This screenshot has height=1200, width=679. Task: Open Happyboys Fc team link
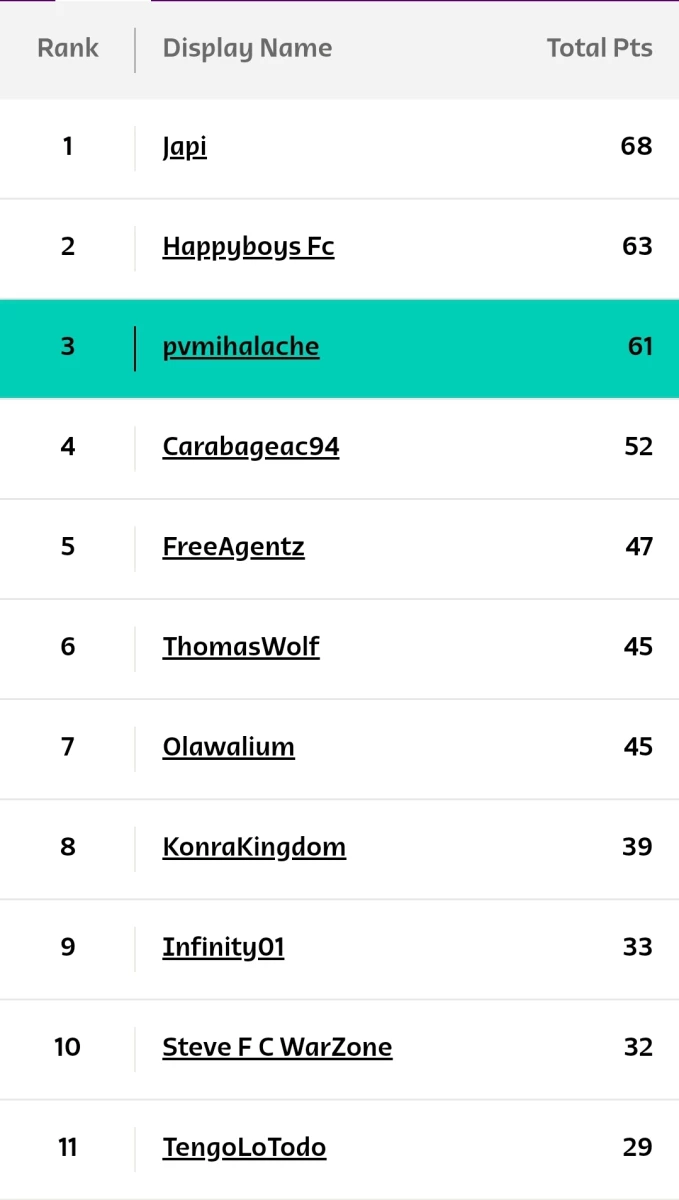coord(248,248)
